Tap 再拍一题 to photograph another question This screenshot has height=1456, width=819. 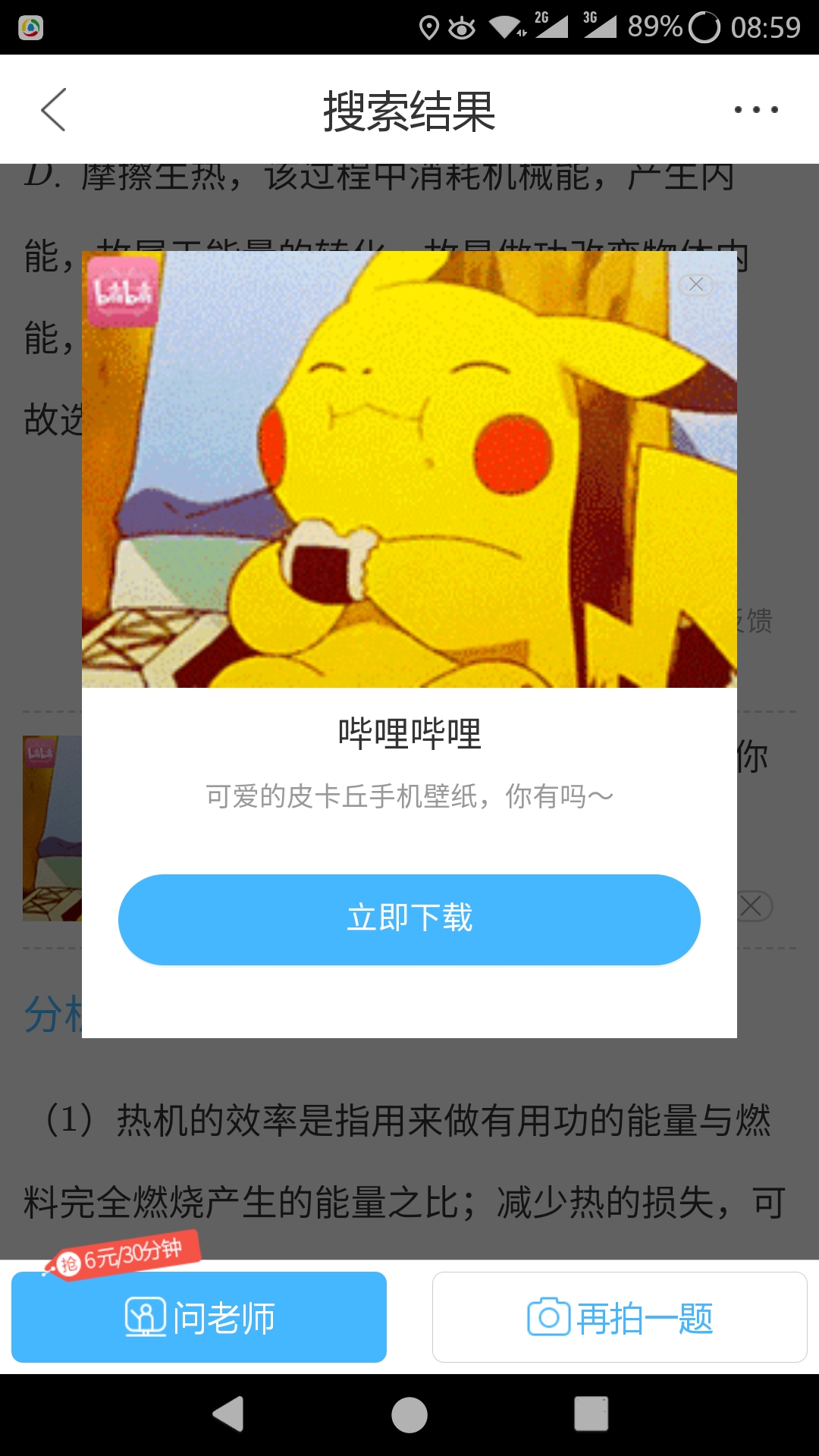[619, 1318]
